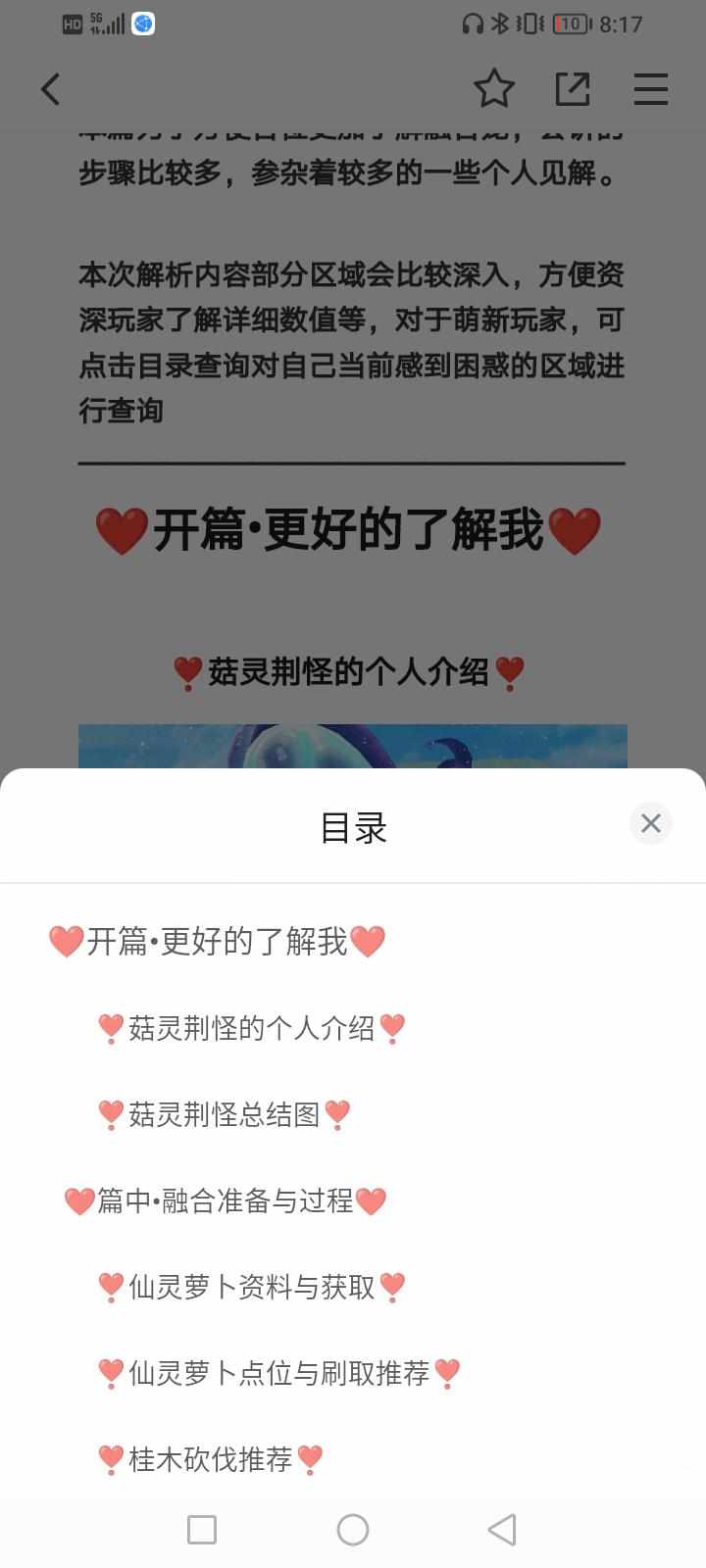Image resolution: width=706 pixels, height=1568 pixels.
Task: Go back using the top arrow
Action: (51, 89)
